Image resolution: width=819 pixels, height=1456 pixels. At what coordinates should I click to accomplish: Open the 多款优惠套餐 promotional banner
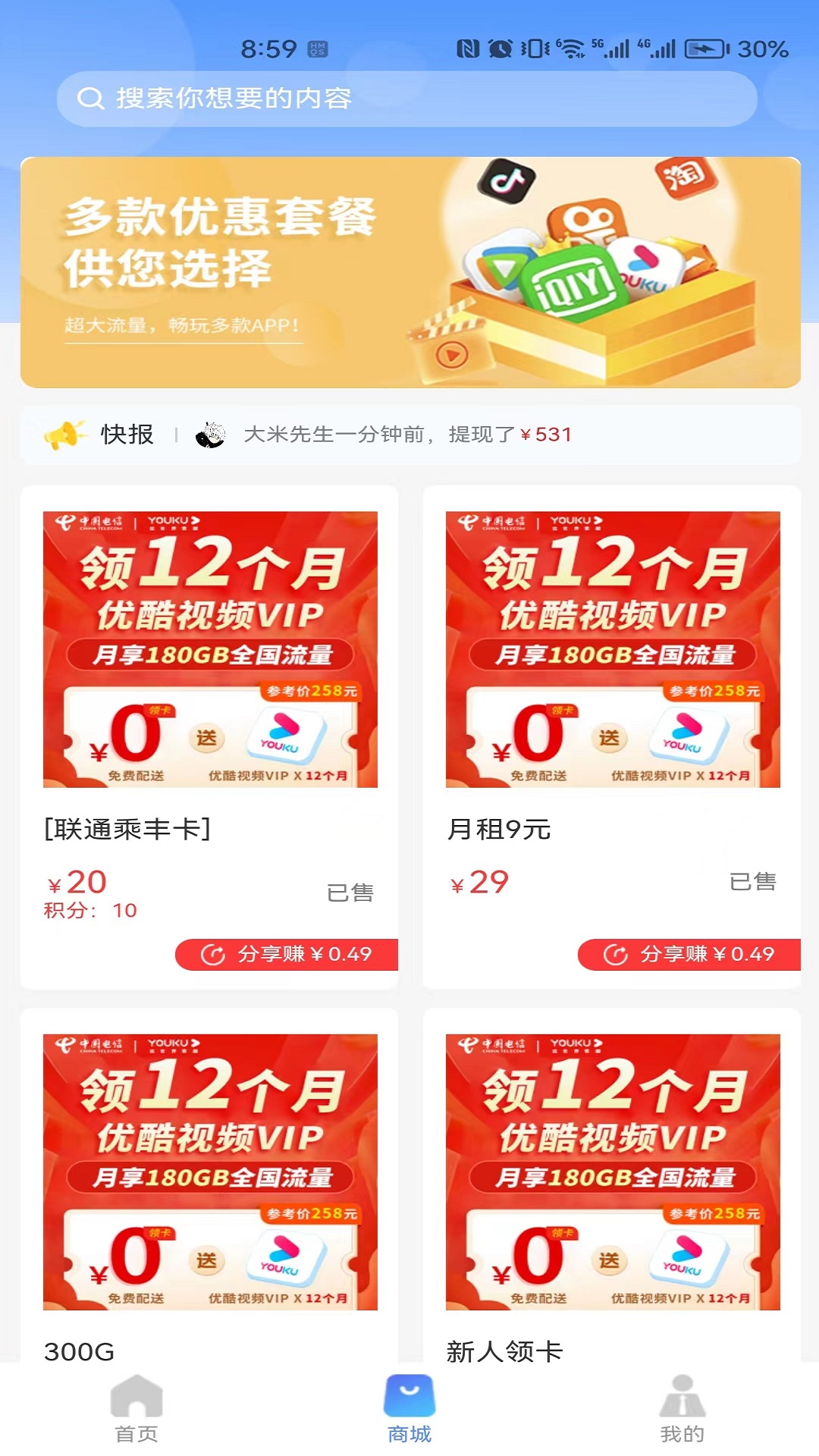pos(410,272)
